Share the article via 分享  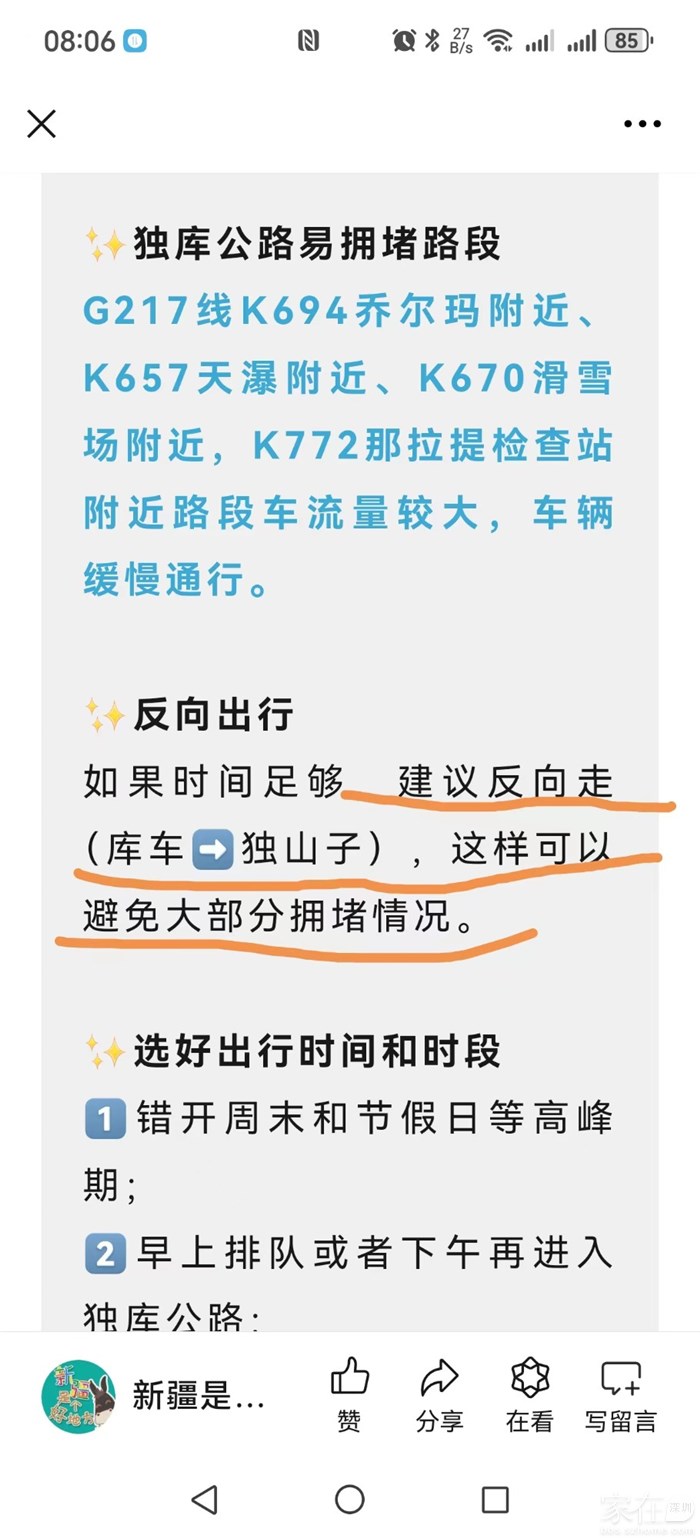(x=439, y=1396)
